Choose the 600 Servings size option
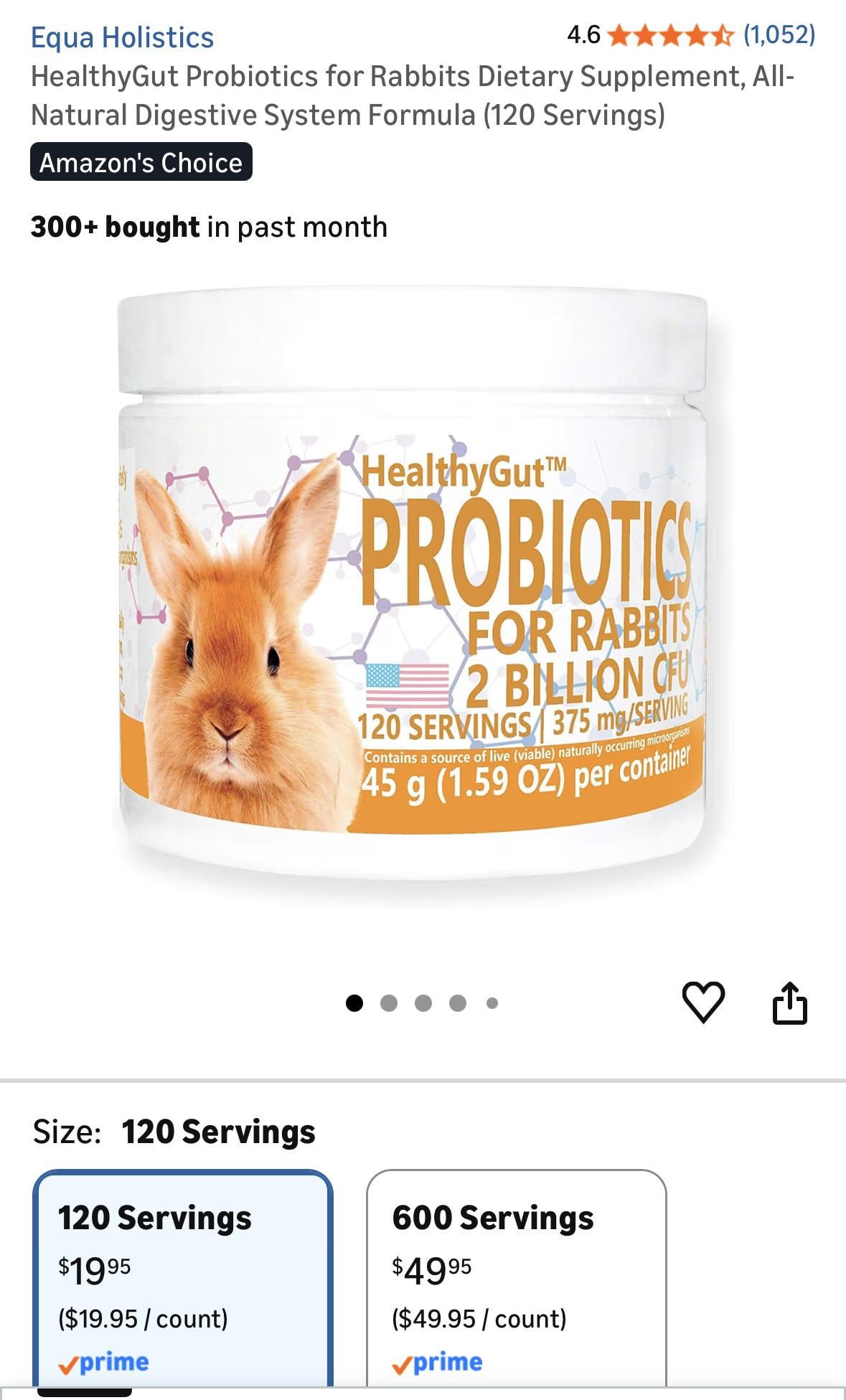The image size is (846, 1400). tap(516, 1278)
